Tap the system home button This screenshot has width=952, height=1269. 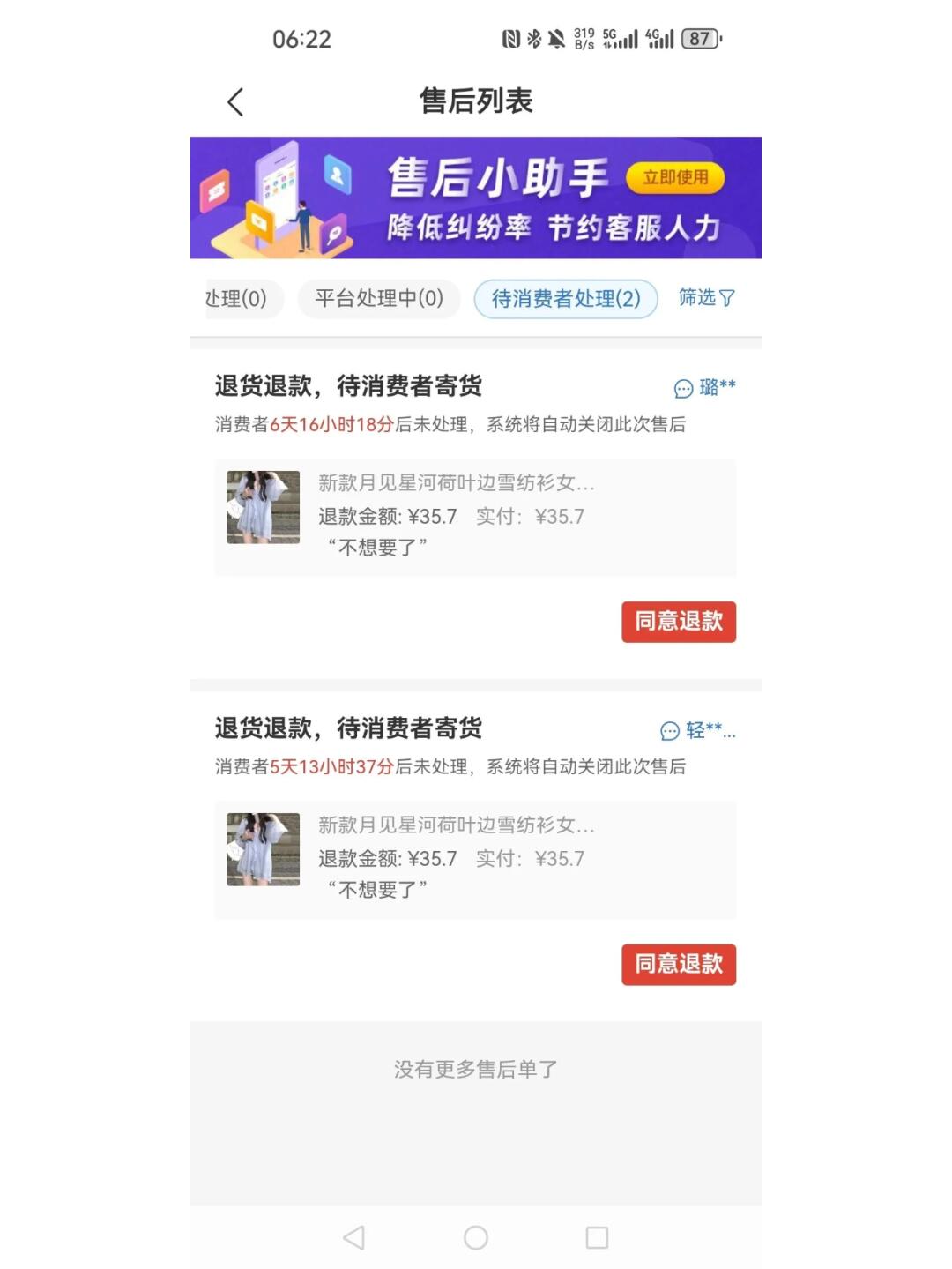[476, 1238]
